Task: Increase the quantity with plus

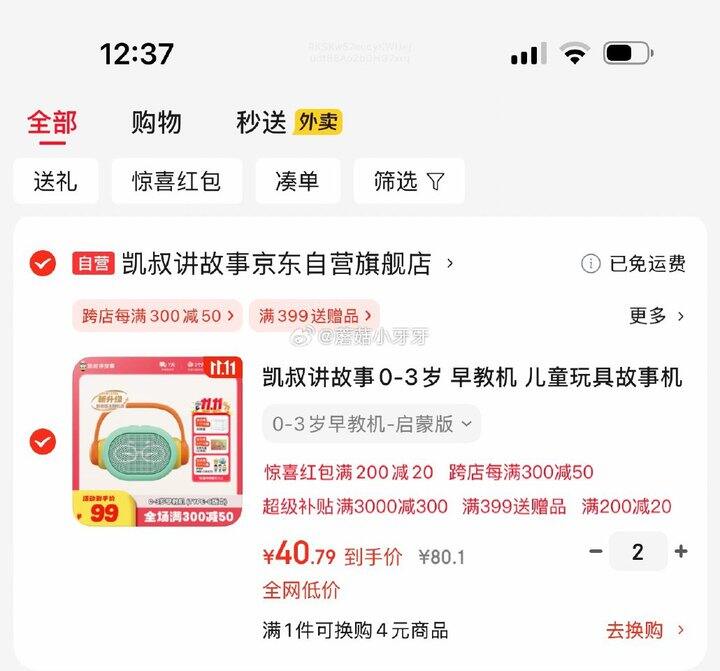Action: [x=681, y=551]
